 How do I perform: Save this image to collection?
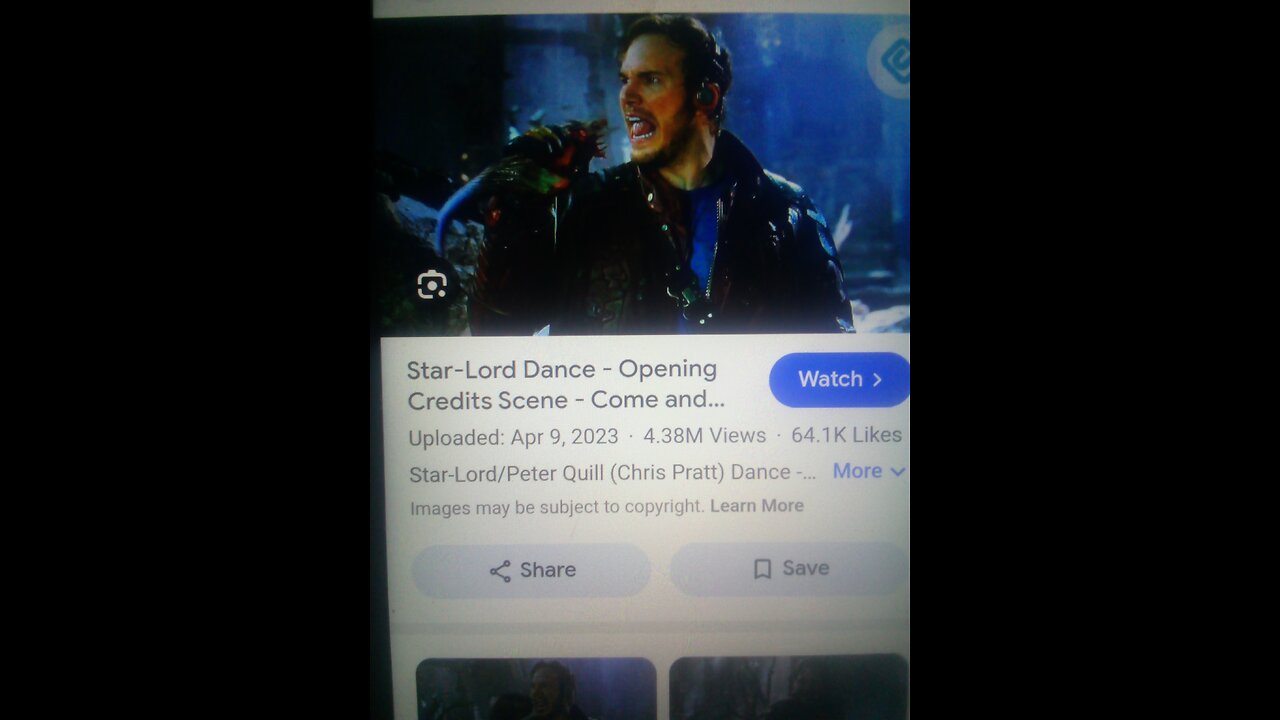click(x=790, y=569)
